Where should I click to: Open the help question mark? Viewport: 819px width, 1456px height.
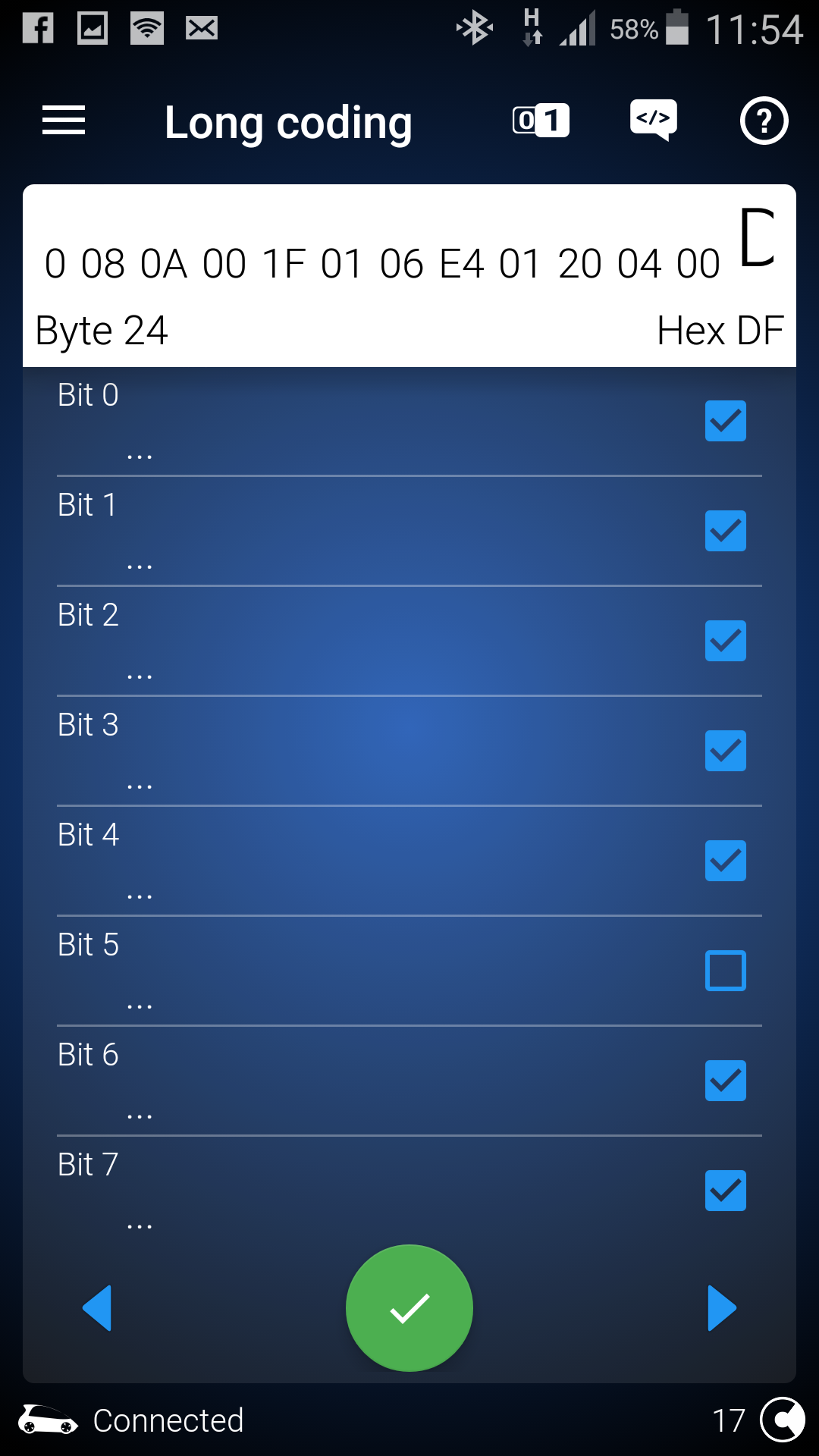click(764, 121)
